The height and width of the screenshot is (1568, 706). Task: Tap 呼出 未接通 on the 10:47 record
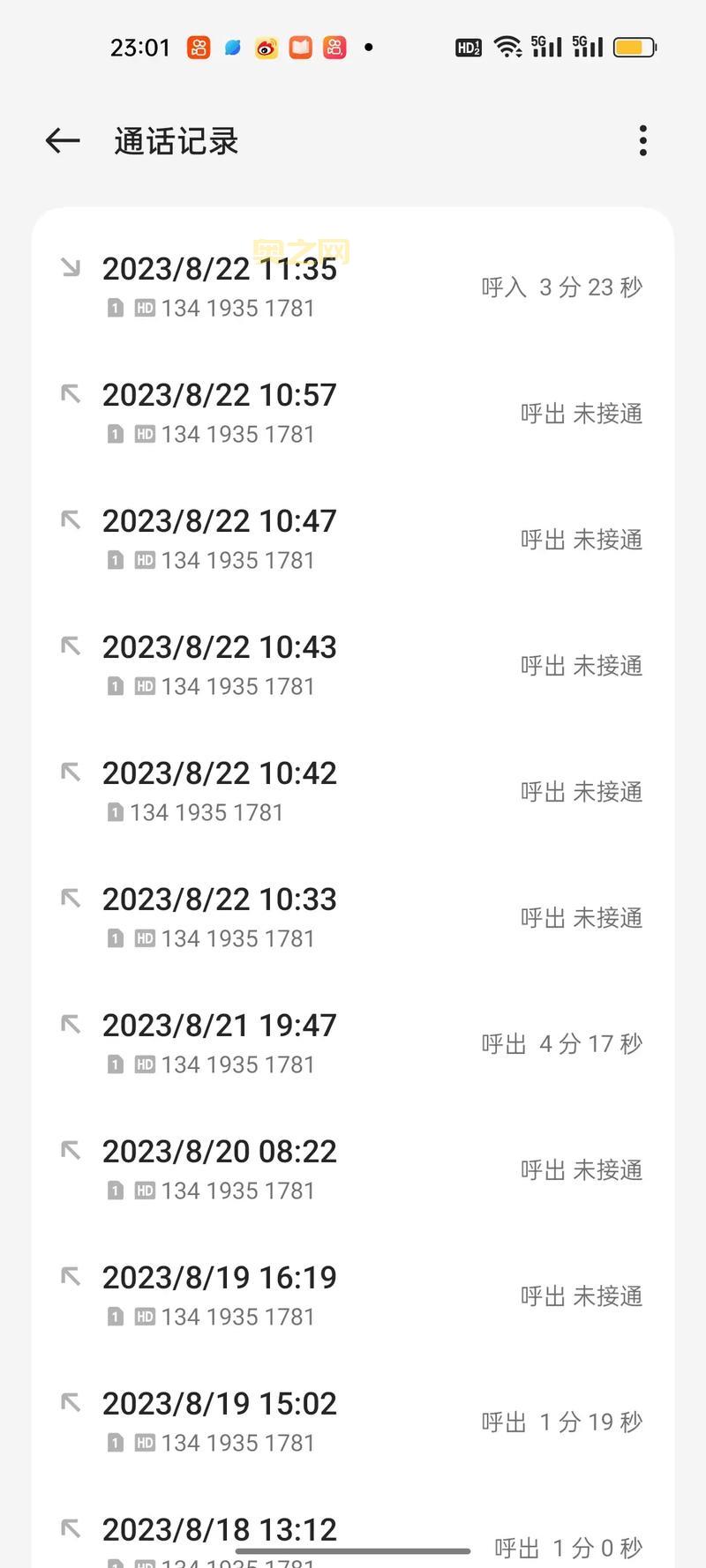pyautogui.click(x=581, y=539)
